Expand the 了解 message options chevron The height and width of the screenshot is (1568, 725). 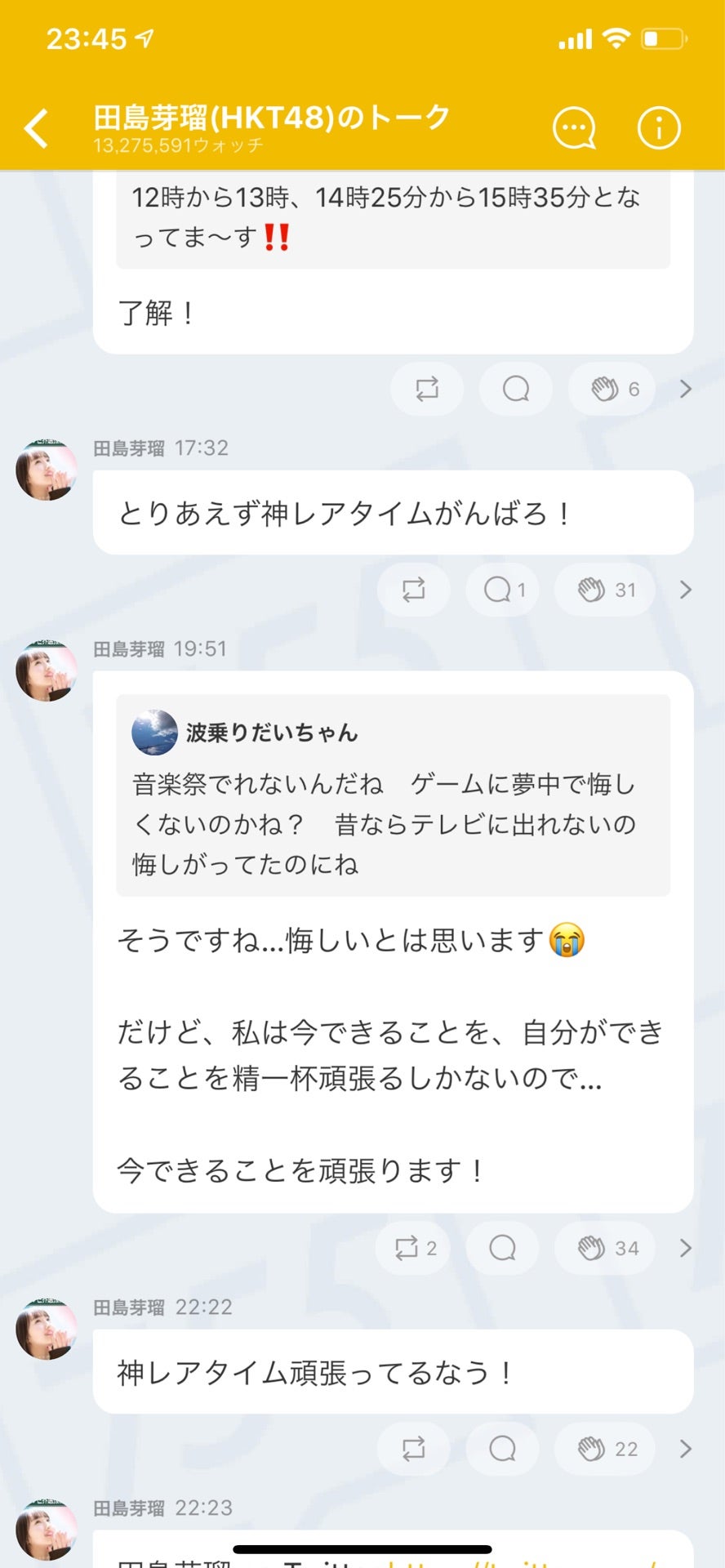(x=684, y=390)
